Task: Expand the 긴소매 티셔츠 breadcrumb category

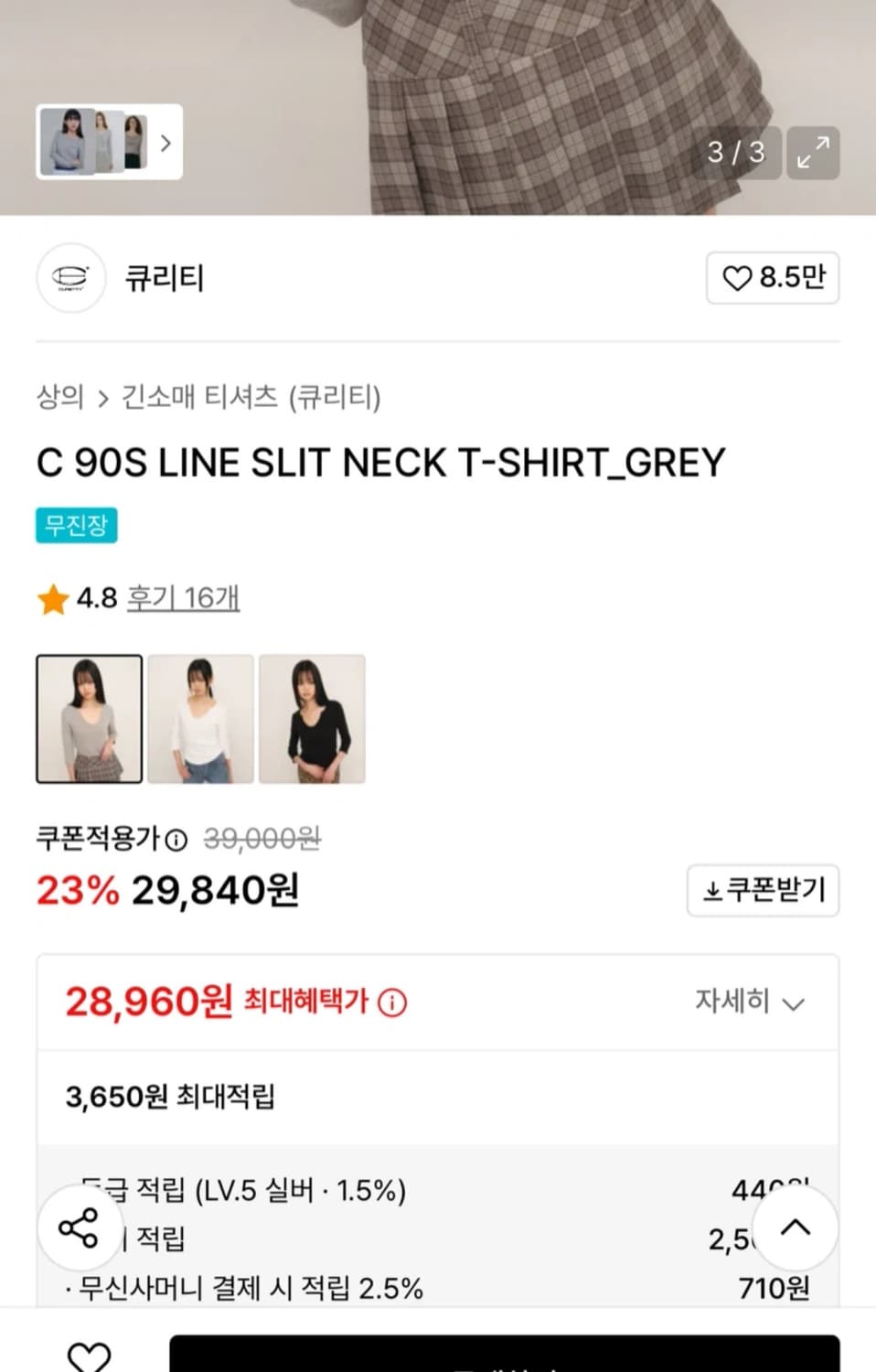Action: [202, 398]
